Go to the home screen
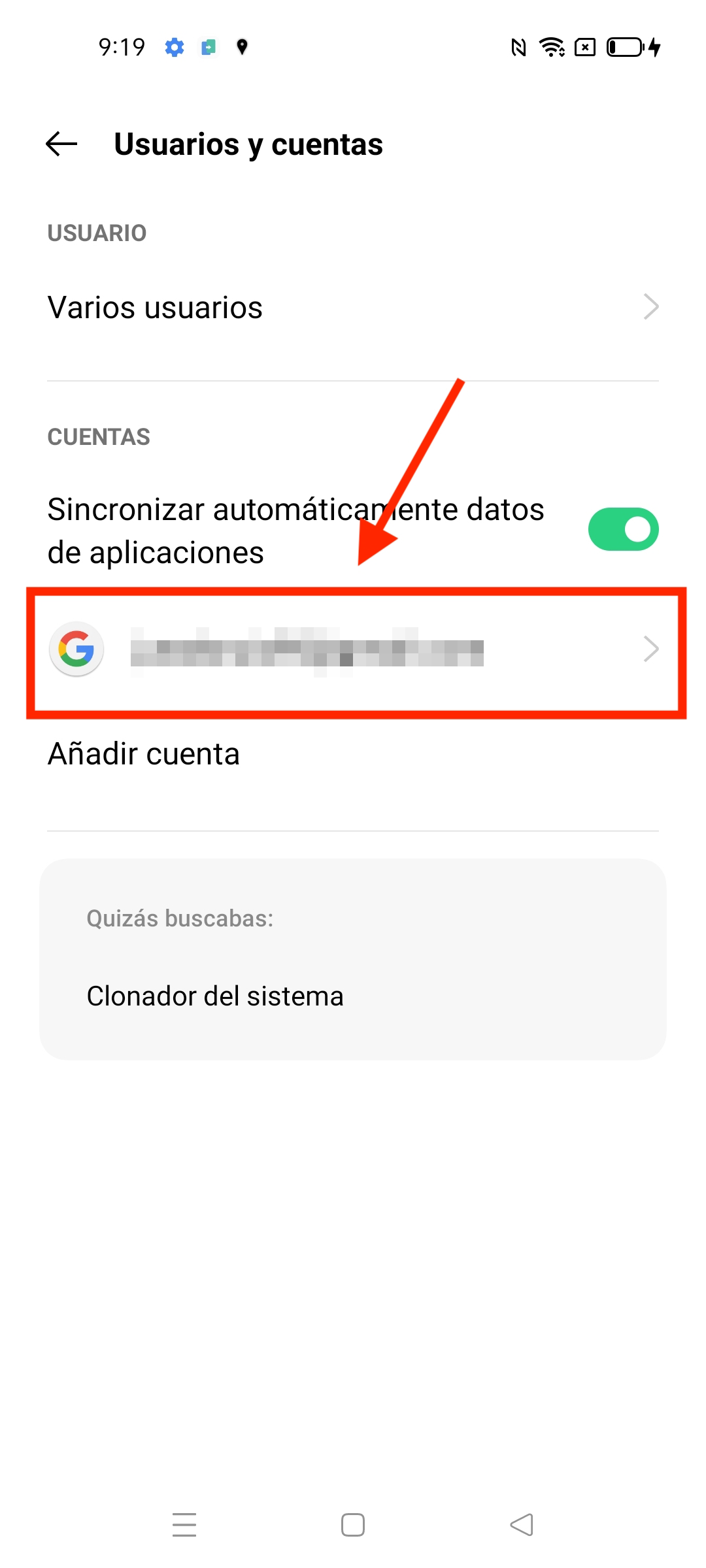The height and width of the screenshot is (1568, 706). (x=353, y=1525)
